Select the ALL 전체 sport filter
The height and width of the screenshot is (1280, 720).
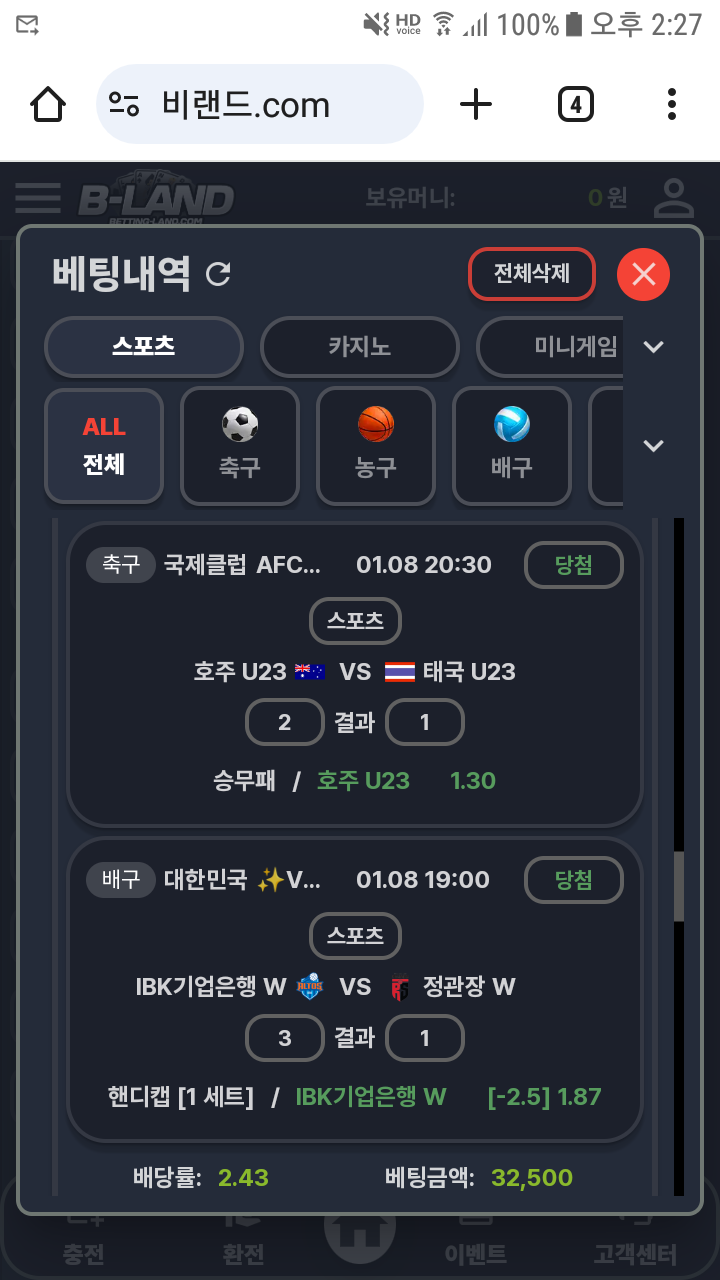[104, 445]
